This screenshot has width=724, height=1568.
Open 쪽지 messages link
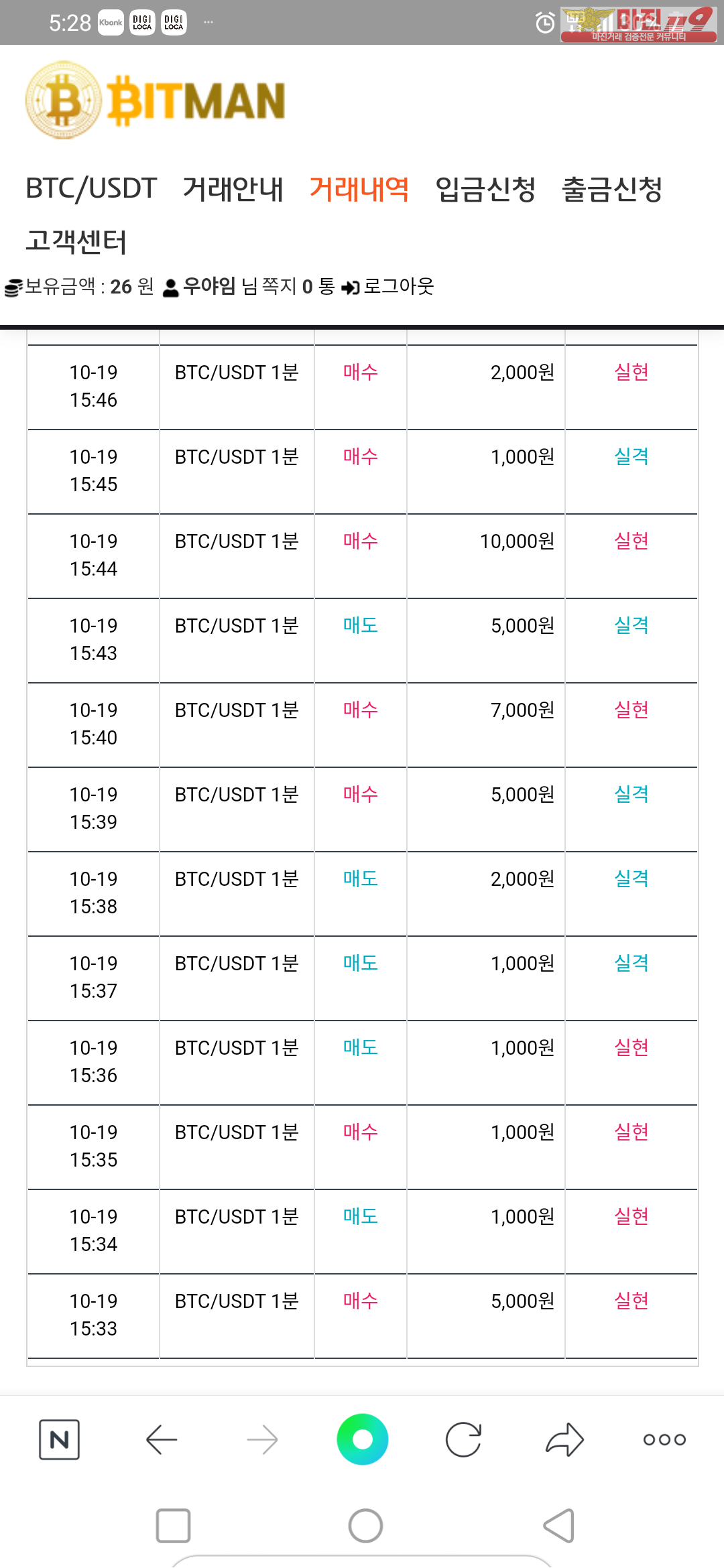coord(298,287)
